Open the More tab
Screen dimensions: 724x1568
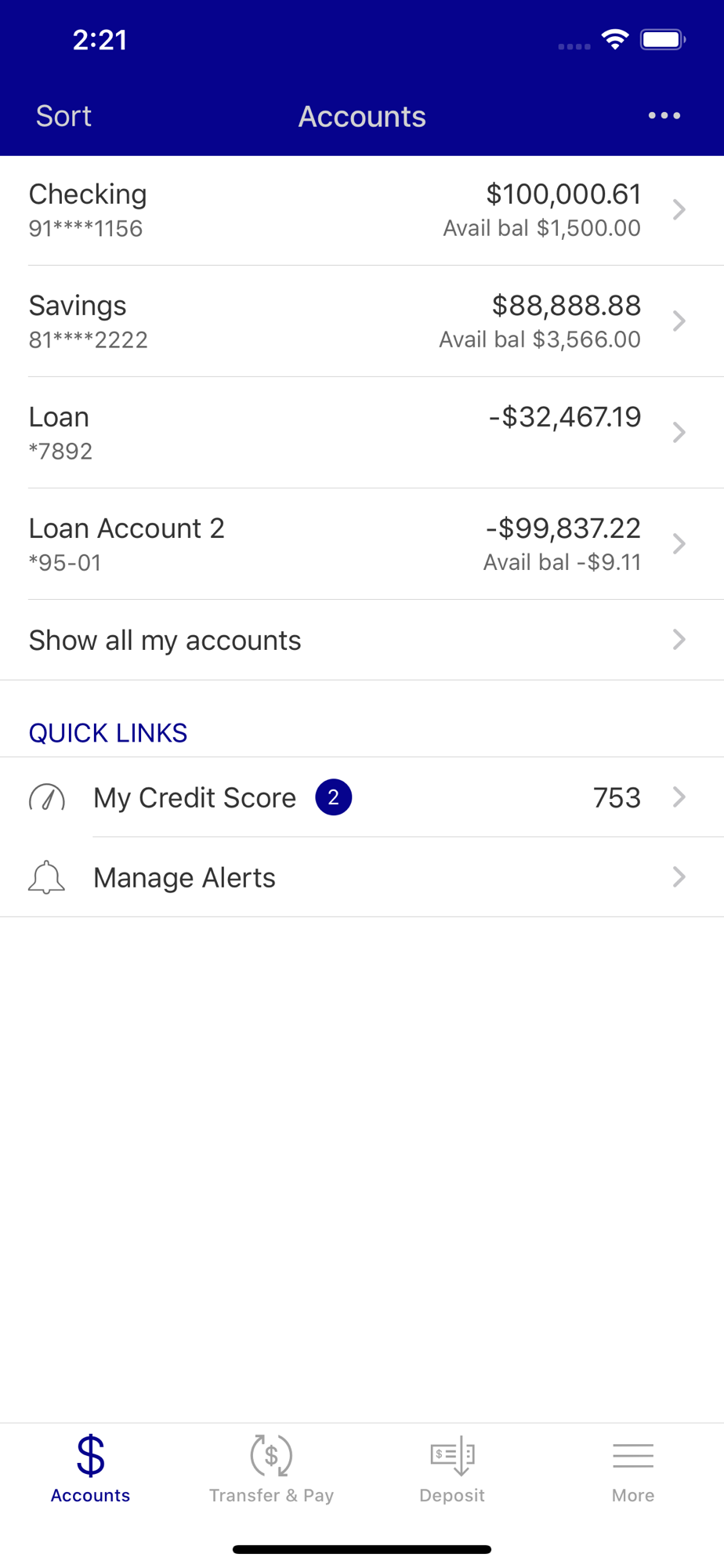pos(633,1469)
